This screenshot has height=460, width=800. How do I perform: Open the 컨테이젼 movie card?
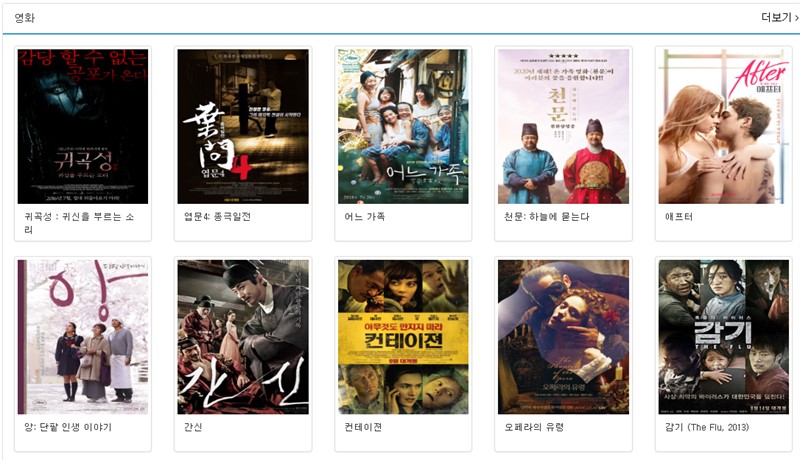click(403, 337)
